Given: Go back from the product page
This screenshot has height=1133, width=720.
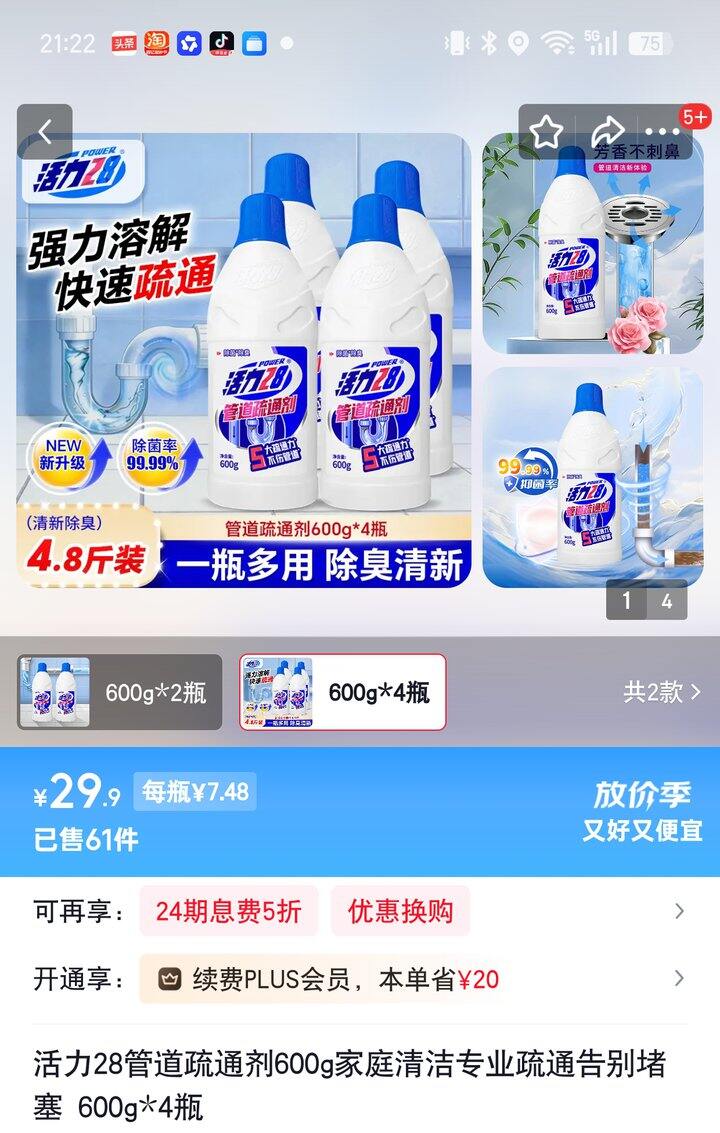Looking at the screenshot, I should coord(44,132).
